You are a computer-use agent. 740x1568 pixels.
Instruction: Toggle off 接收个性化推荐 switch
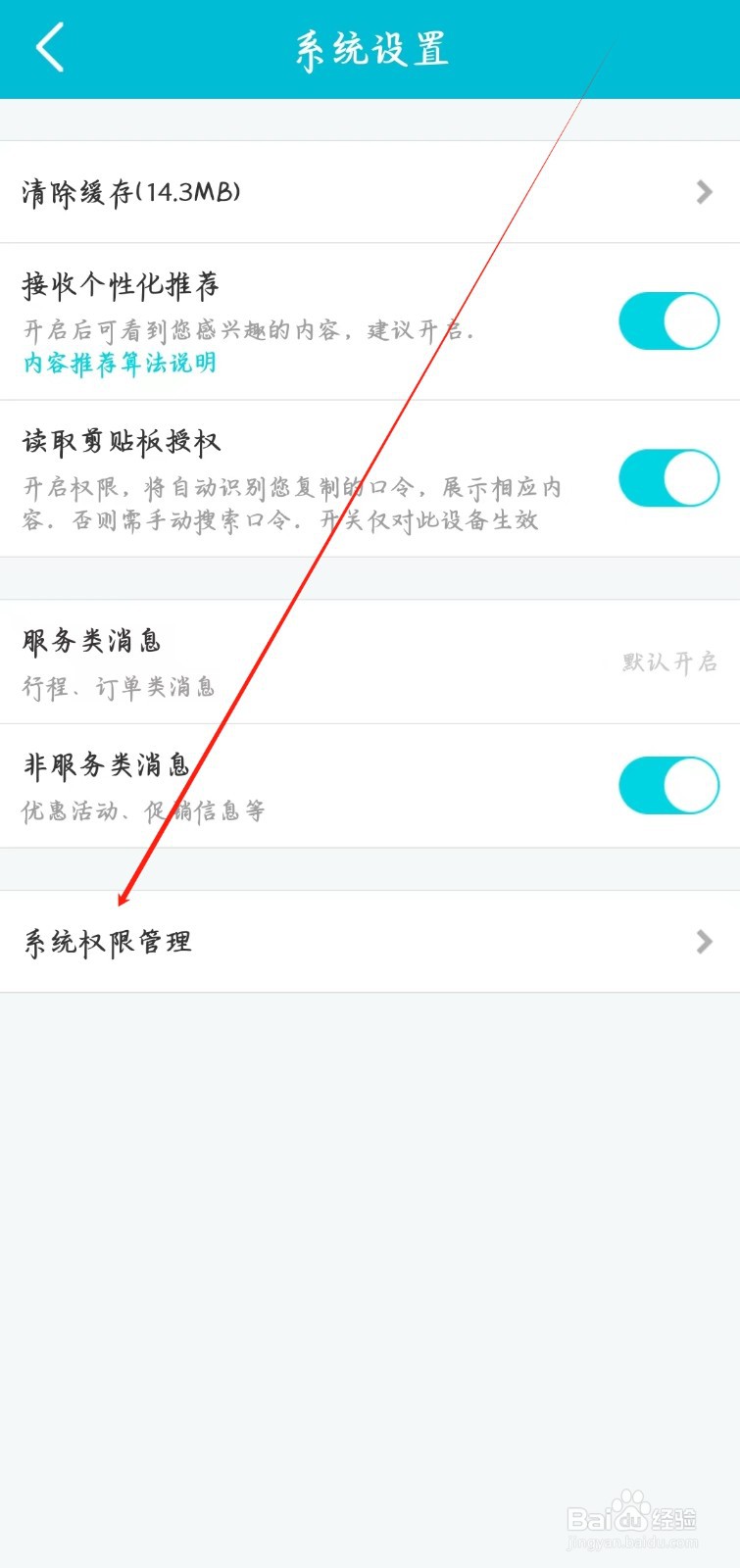tap(668, 320)
